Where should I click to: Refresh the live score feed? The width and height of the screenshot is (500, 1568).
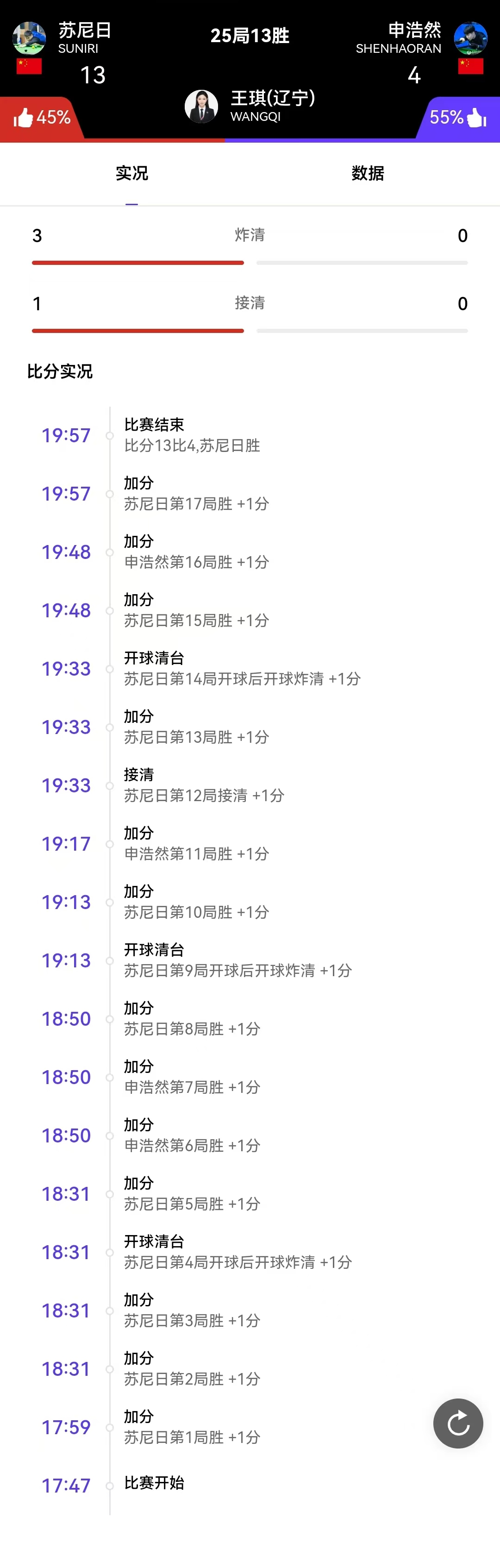(x=457, y=1423)
